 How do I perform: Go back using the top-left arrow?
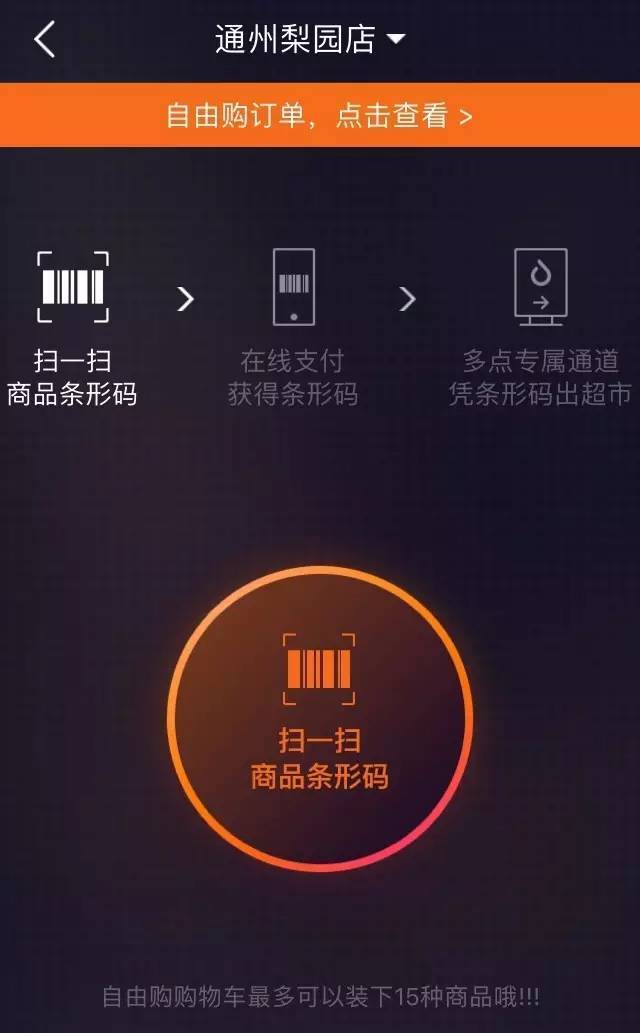pos(45,40)
